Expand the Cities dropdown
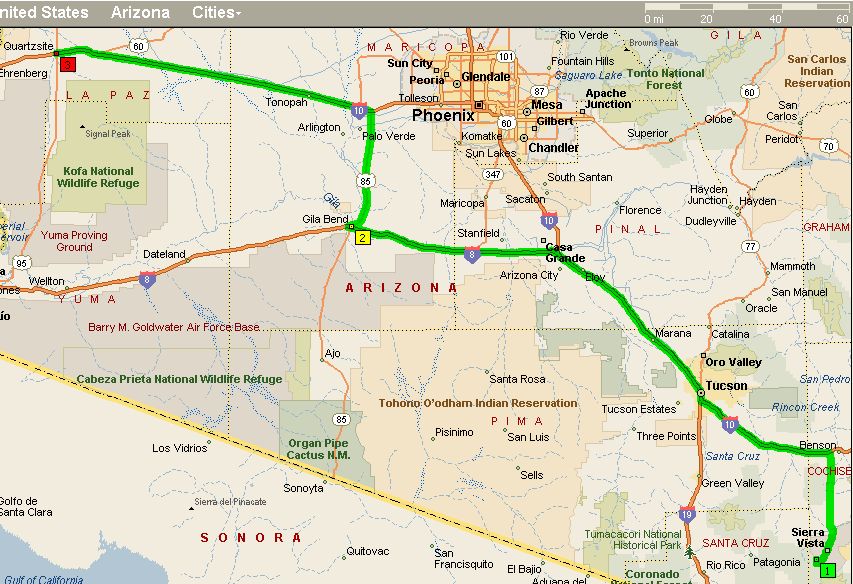Screen dimensions: 853x584 click(216, 13)
